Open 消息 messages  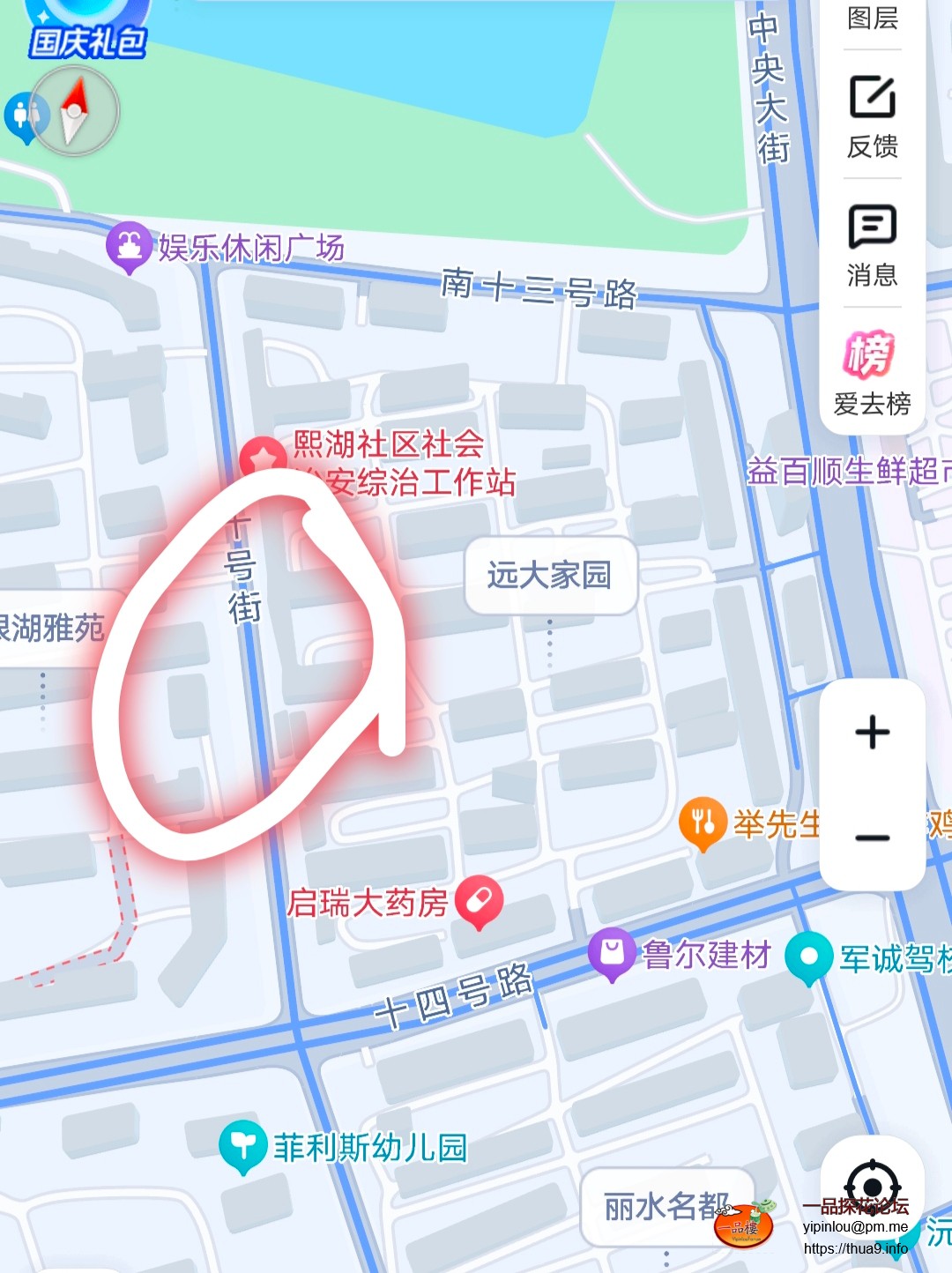coord(872,244)
